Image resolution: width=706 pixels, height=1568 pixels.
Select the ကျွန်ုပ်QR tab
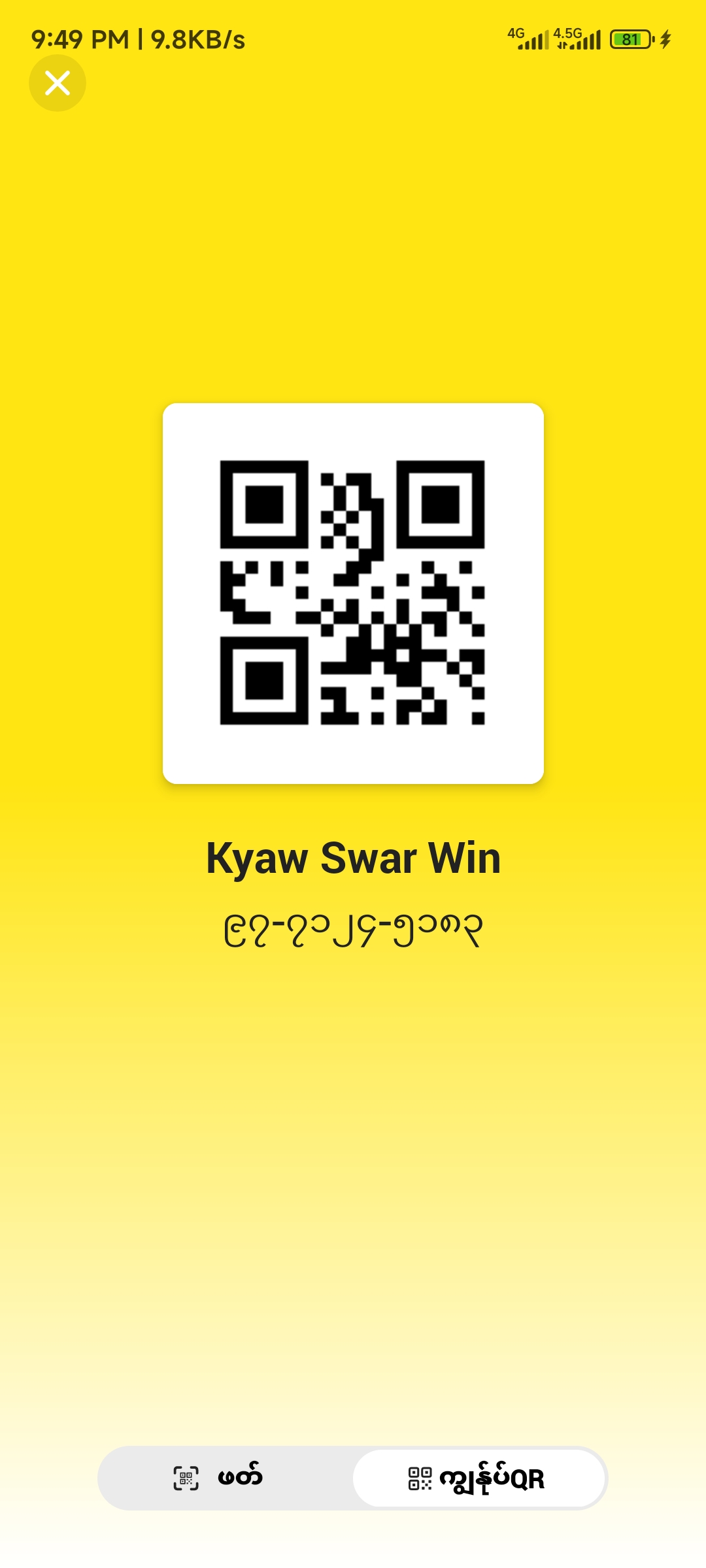coord(479,1478)
